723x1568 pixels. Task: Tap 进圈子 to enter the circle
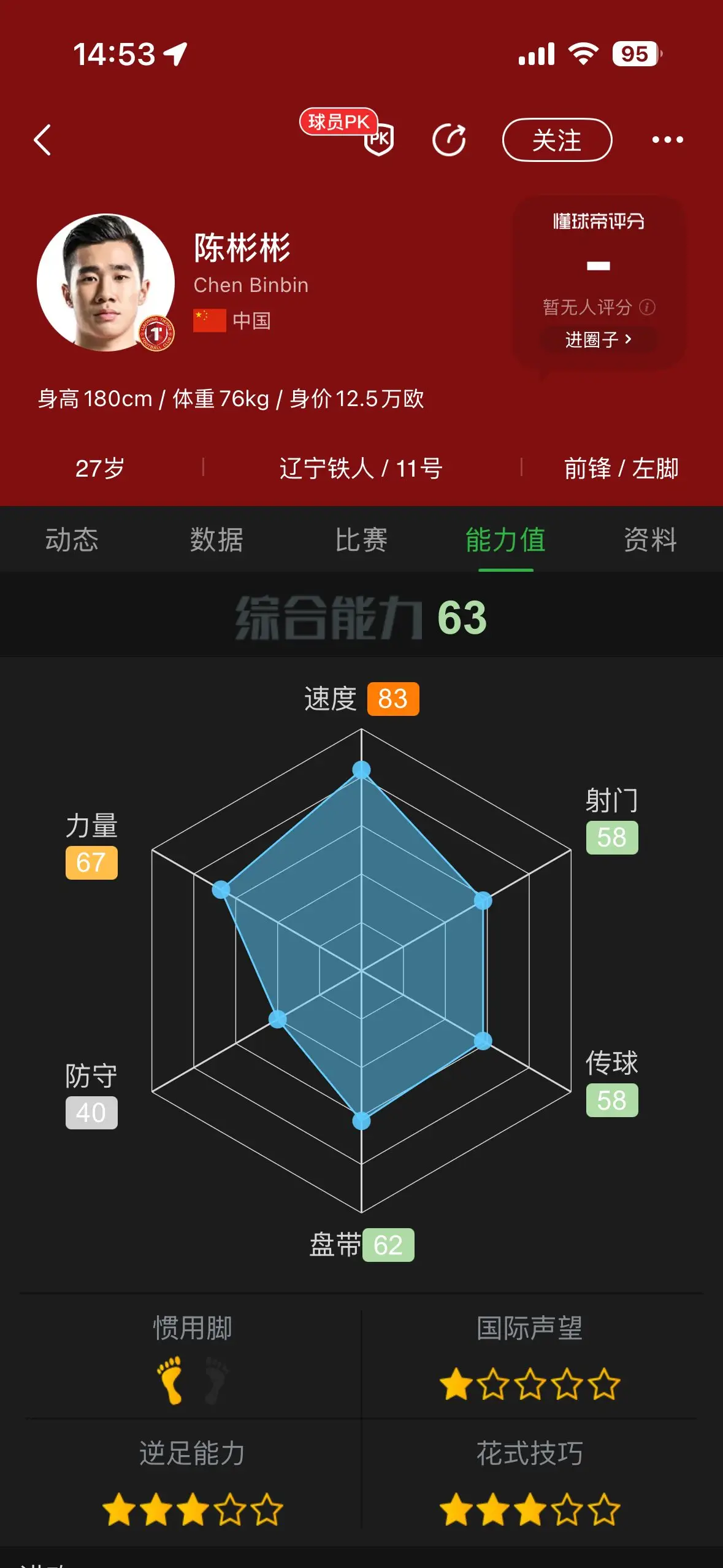click(598, 339)
